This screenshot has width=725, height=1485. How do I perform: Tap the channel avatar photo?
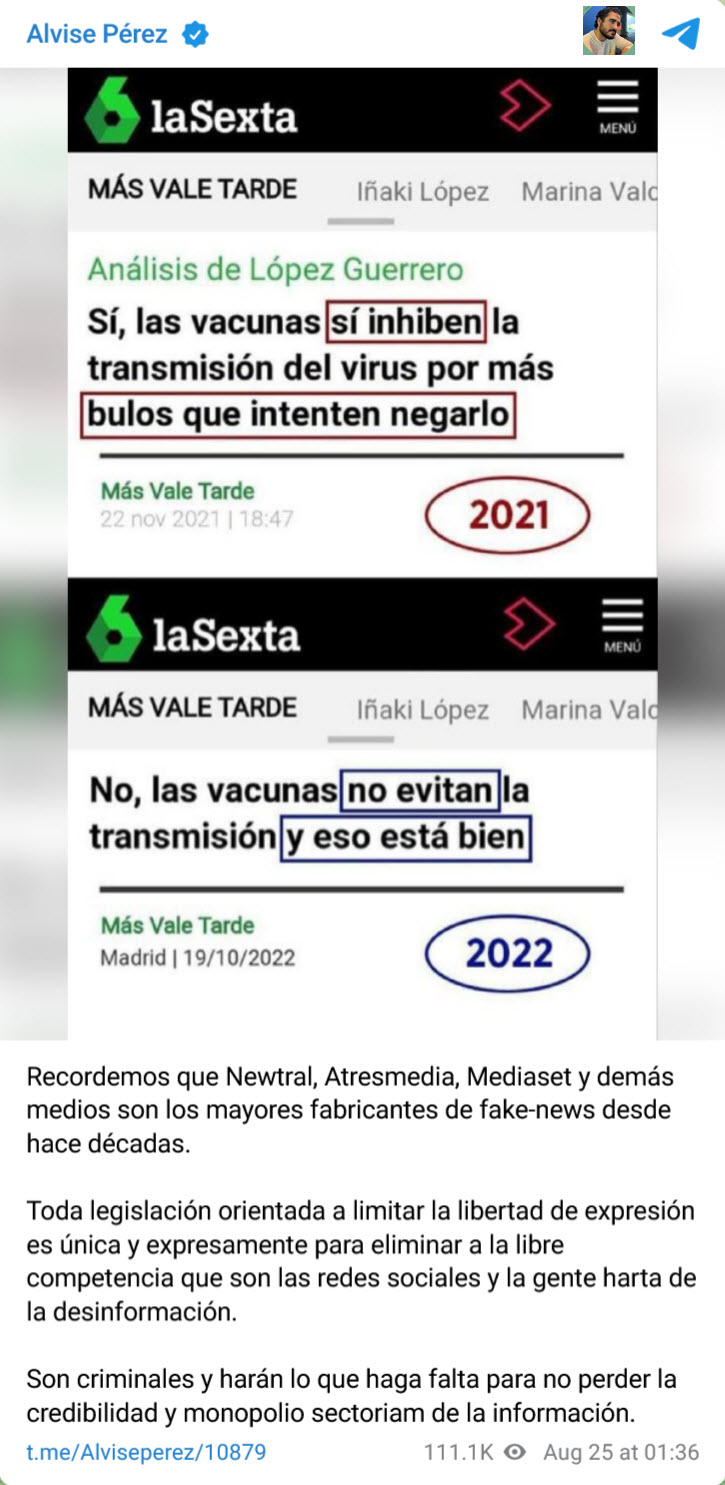[x=608, y=31]
